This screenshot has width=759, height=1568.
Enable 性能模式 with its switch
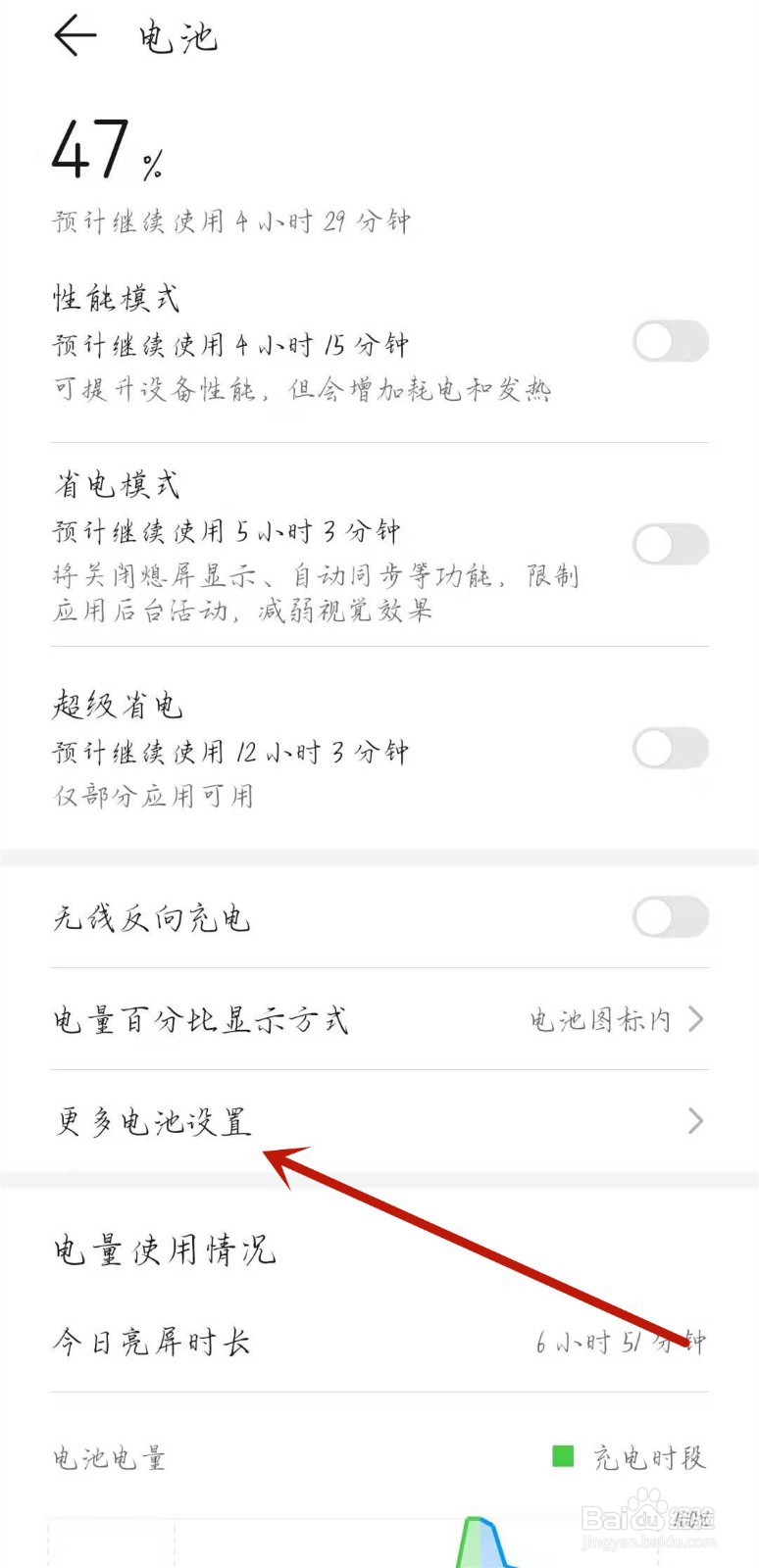click(670, 338)
